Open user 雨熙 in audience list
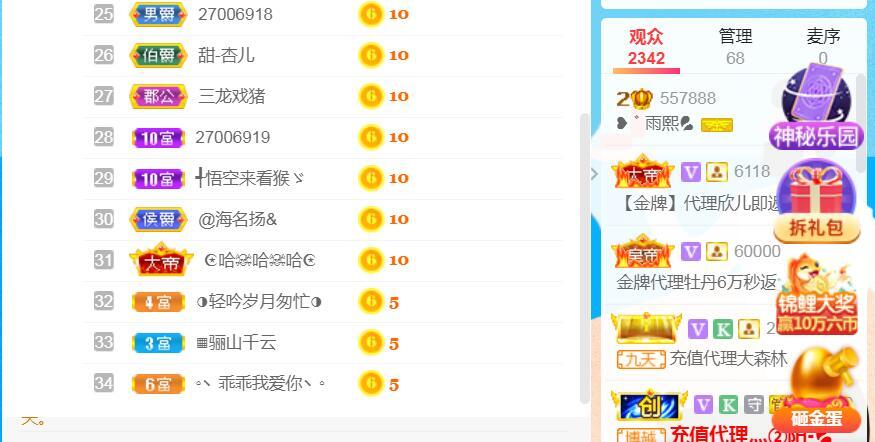The width and height of the screenshot is (875, 442). click(x=661, y=123)
